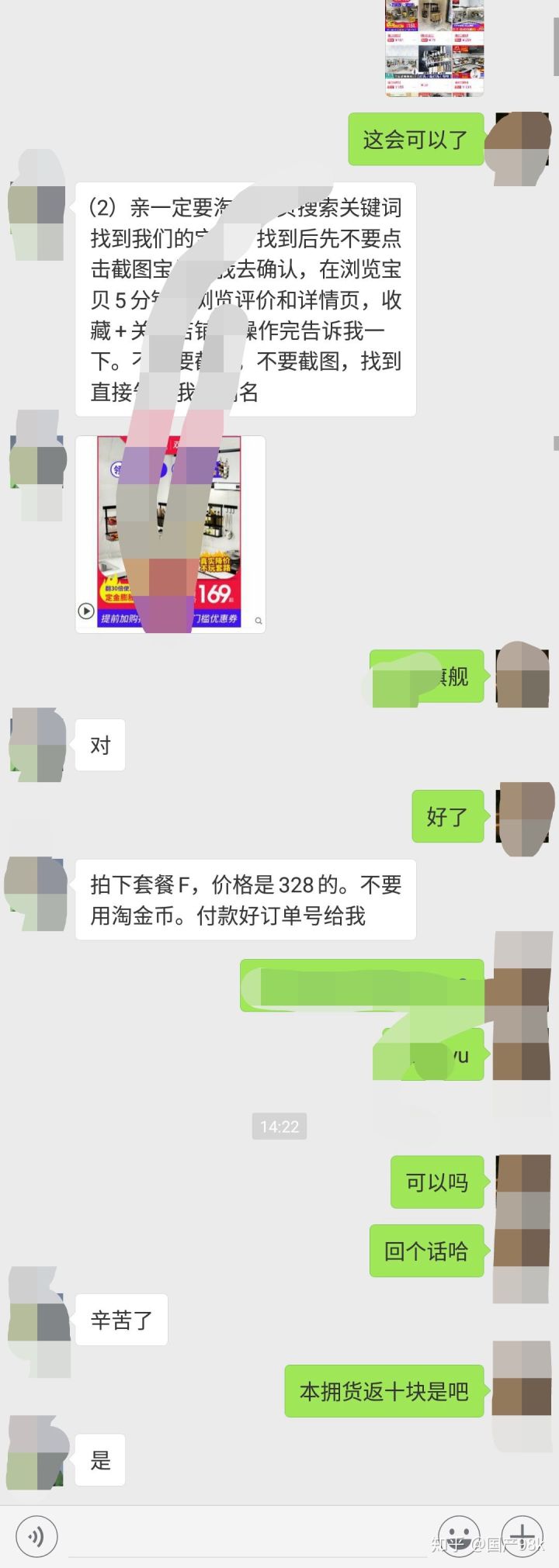Open the product collage image at top
The height and width of the screenshot is (1568, 559).
[434, 47]
